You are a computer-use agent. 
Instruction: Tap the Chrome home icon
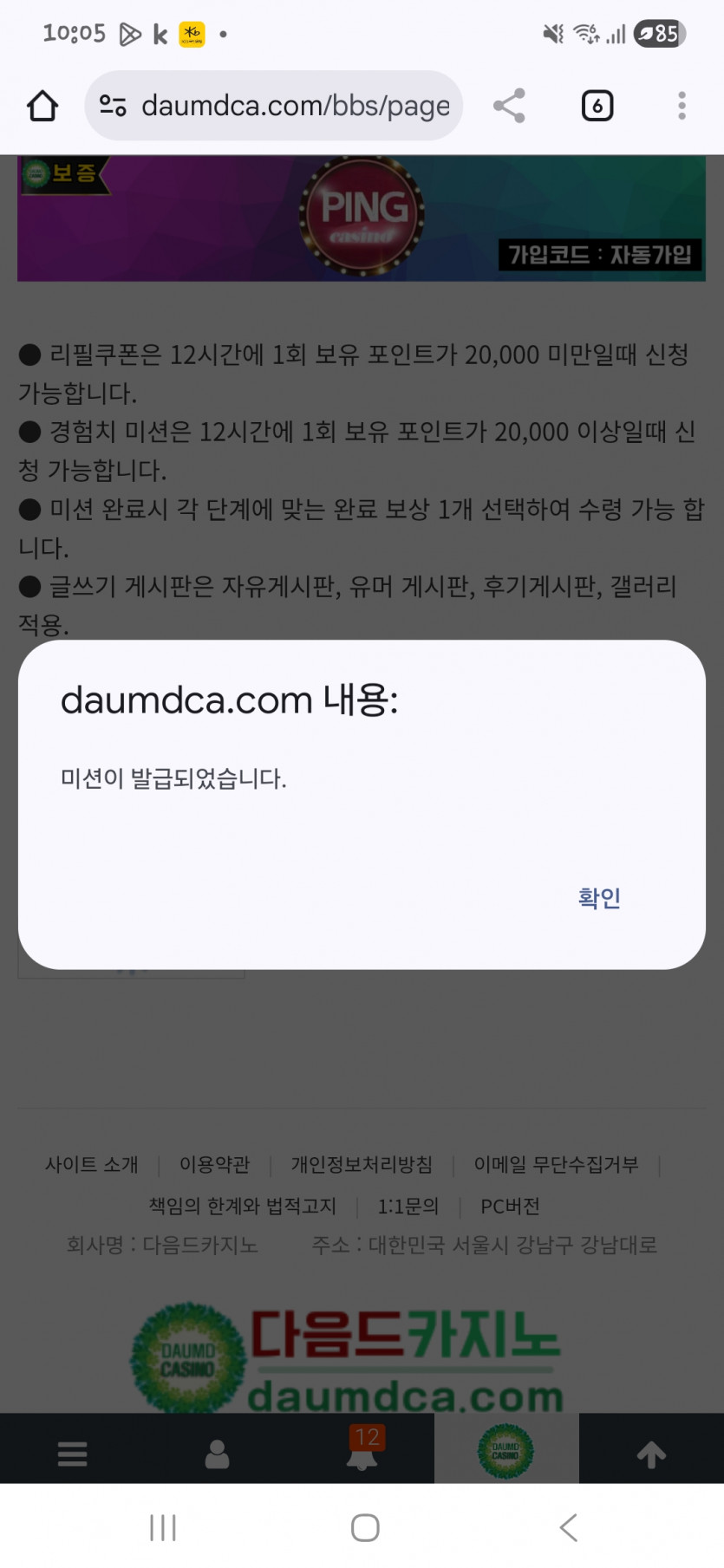(x=41, y=106)
